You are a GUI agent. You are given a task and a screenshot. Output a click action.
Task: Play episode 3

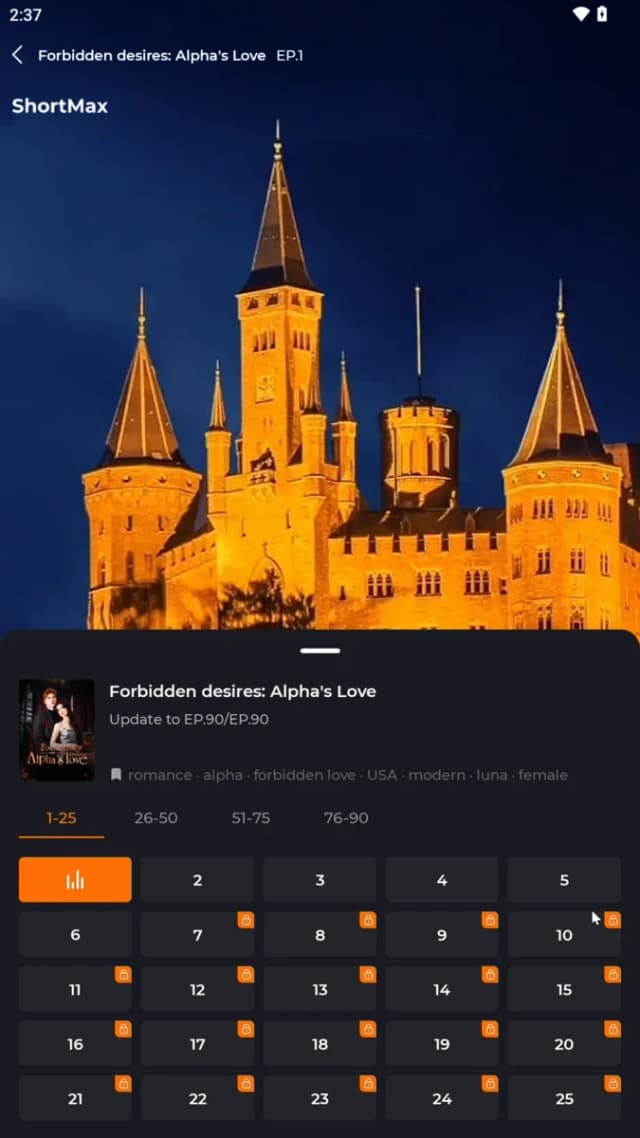coord(320,880)
